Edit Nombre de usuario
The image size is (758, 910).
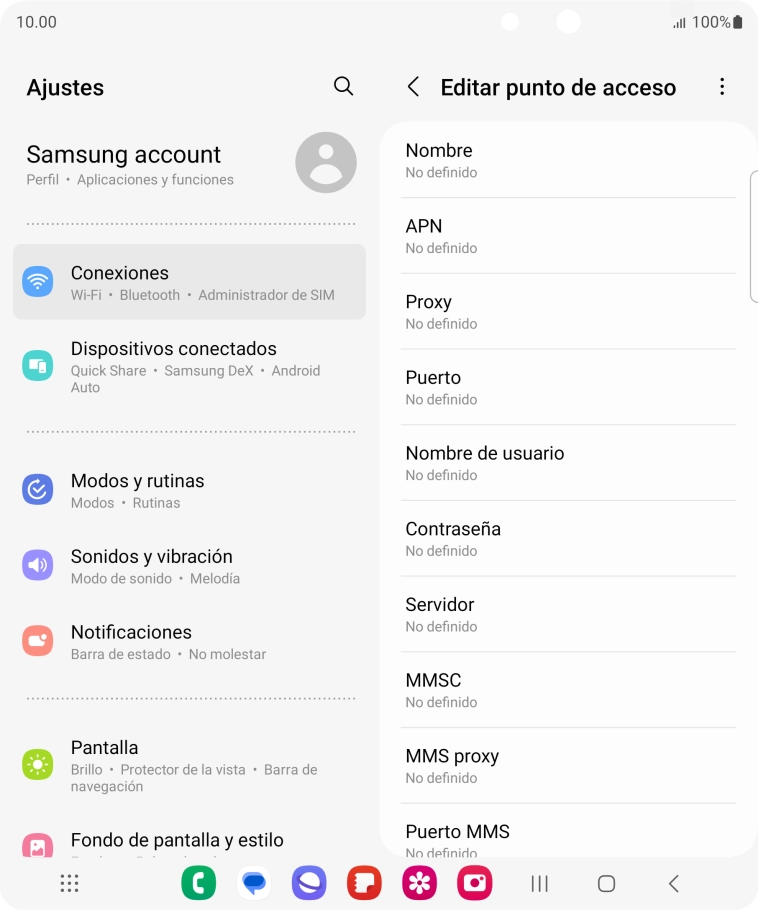[x=567, y=463]
